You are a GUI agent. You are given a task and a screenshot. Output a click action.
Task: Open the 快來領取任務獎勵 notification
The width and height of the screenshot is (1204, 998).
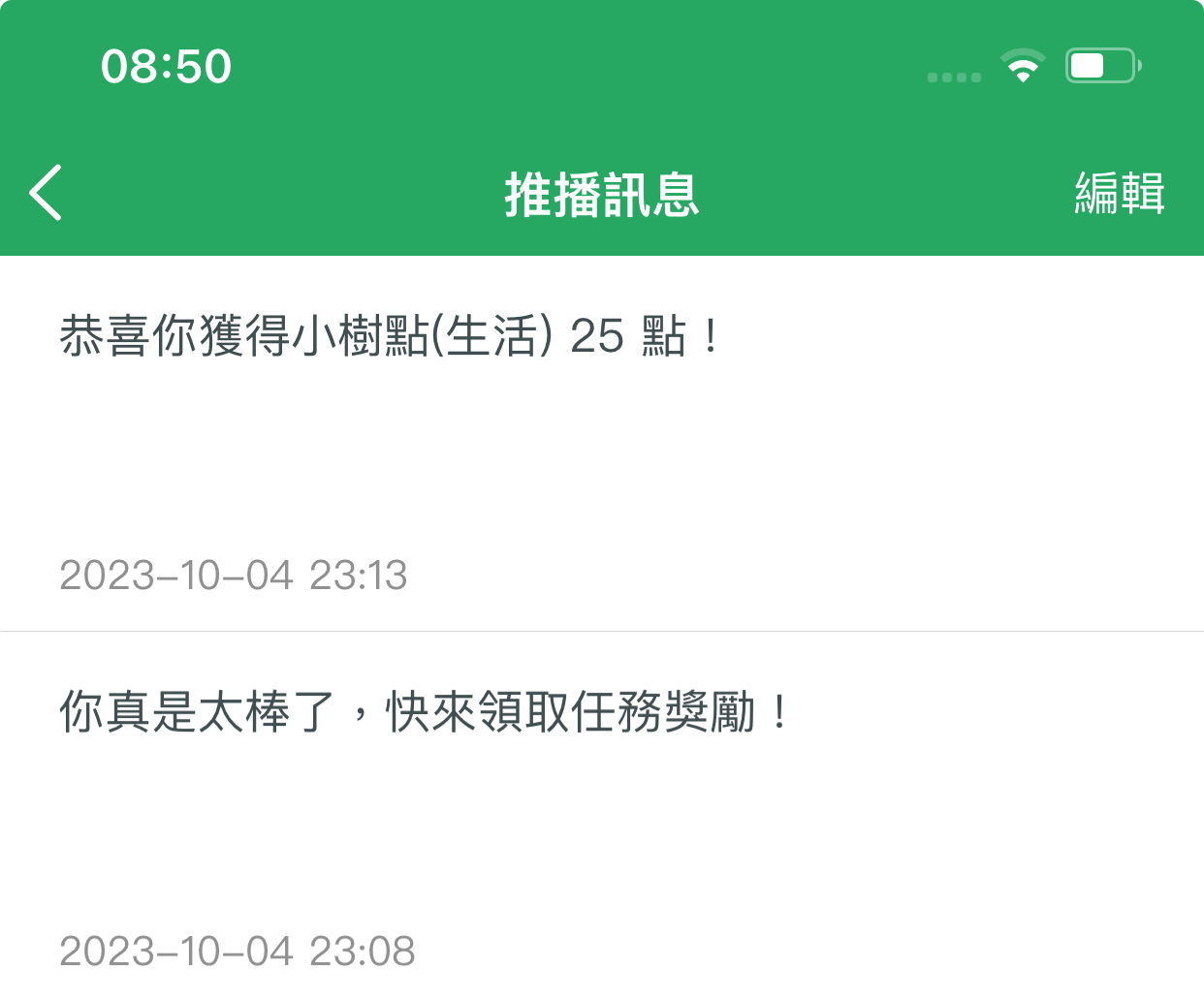(x=425, y=713)
